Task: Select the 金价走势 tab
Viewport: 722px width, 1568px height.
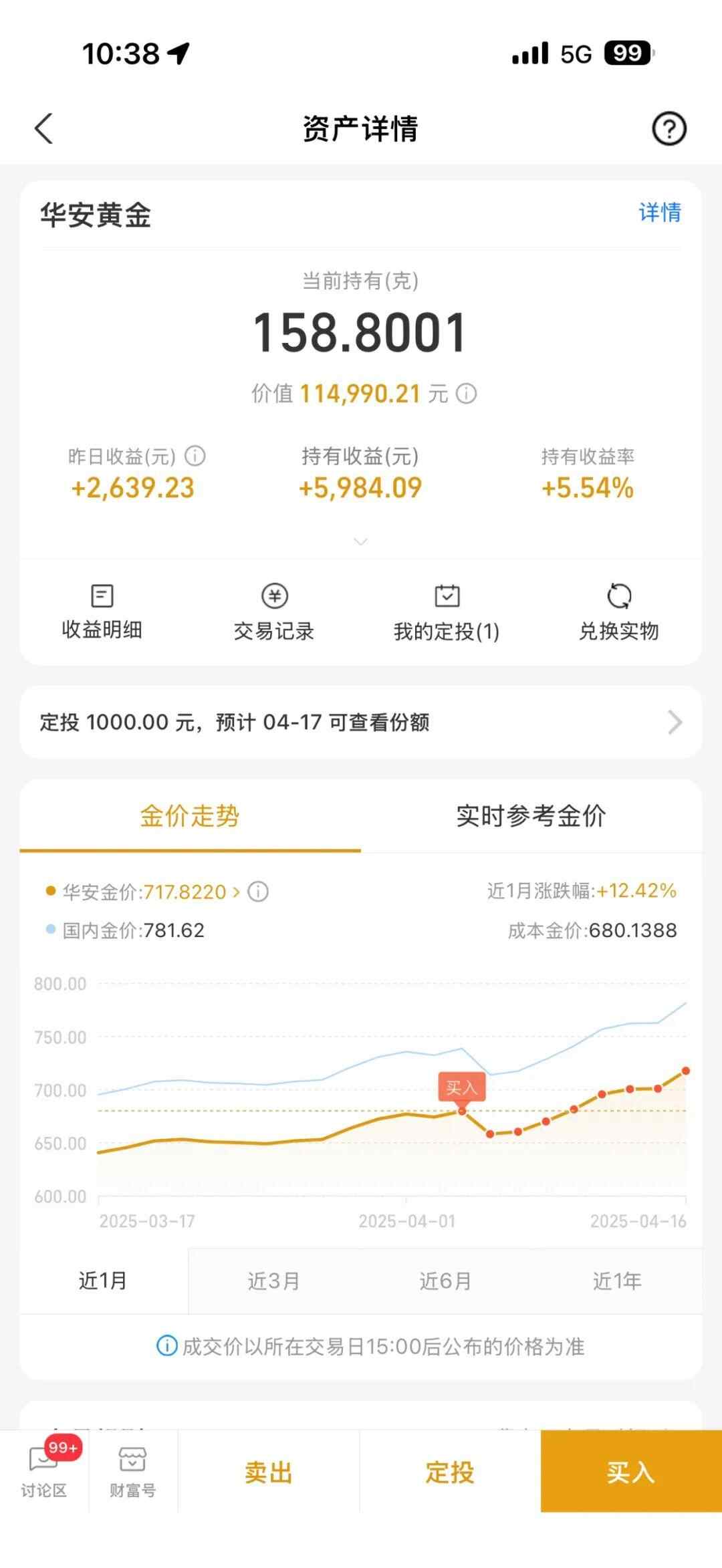Action: click(x=190, y=816)
